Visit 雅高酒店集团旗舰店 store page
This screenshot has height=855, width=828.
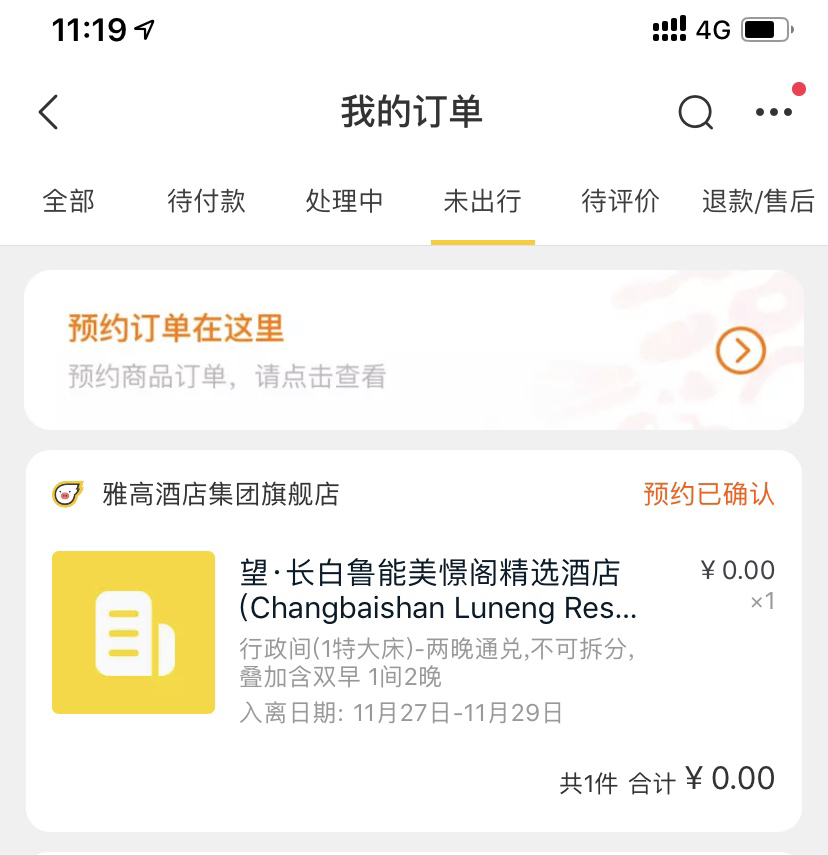[221, 494]
